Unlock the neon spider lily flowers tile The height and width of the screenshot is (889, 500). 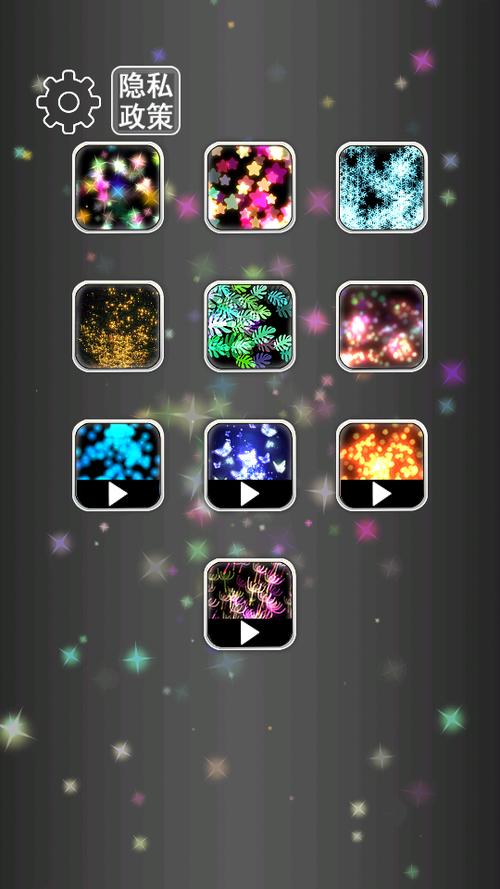coord(249,604)
